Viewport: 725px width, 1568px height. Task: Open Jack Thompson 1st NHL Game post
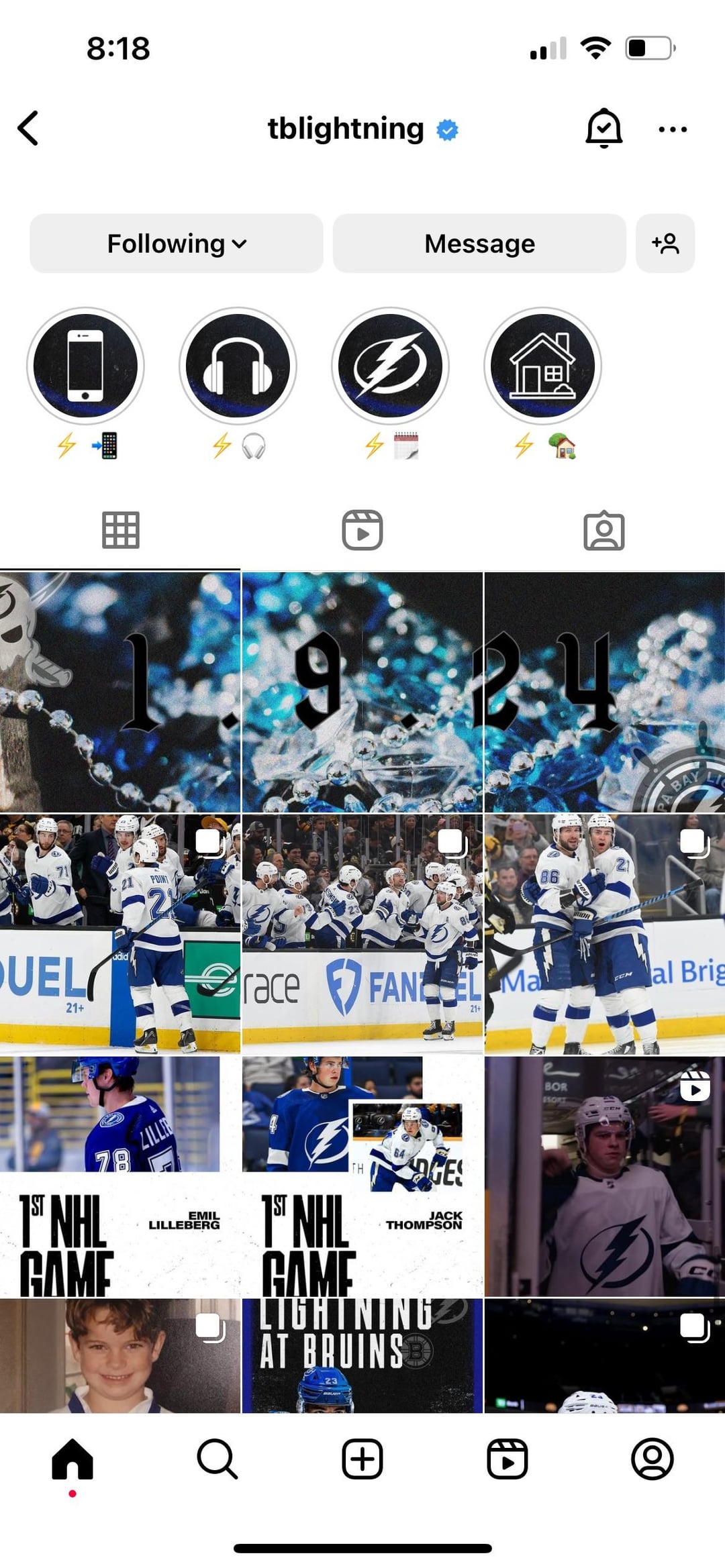tap(362, 1176)
